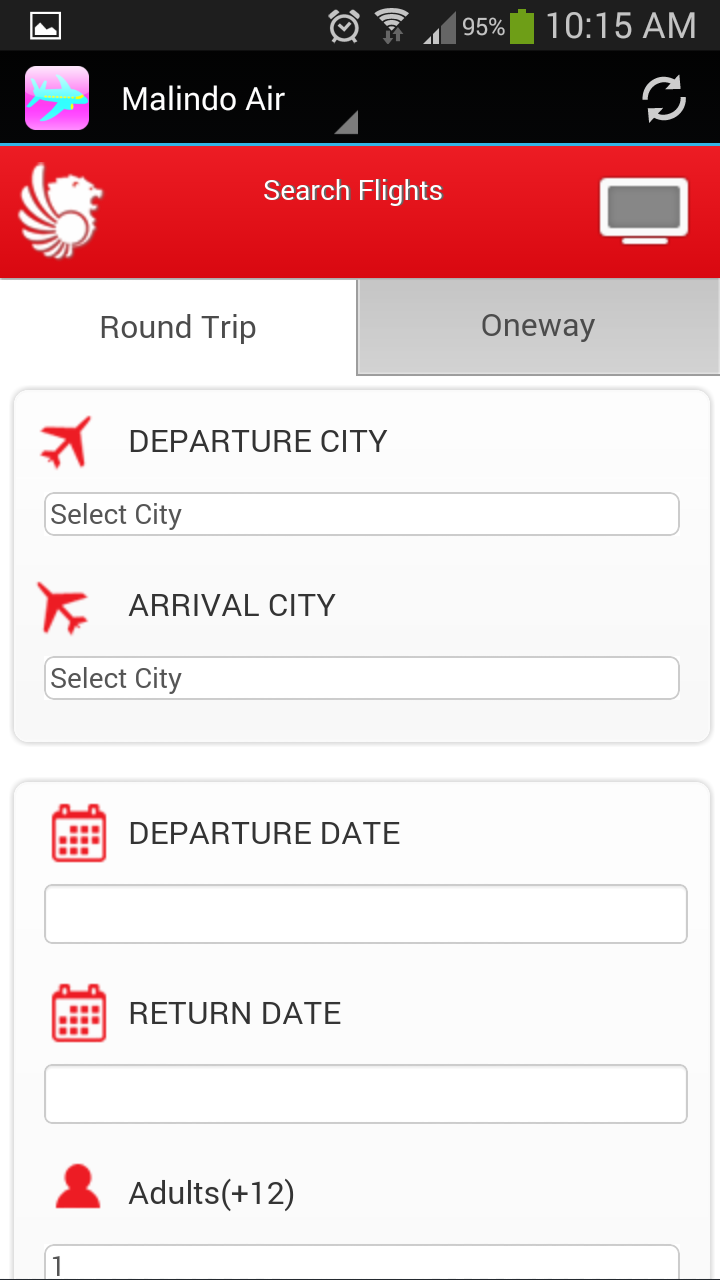The height and width of the screenshot is (1280, 720).
Task: Switch to the Oneway tab
Action: pos(539,326)
